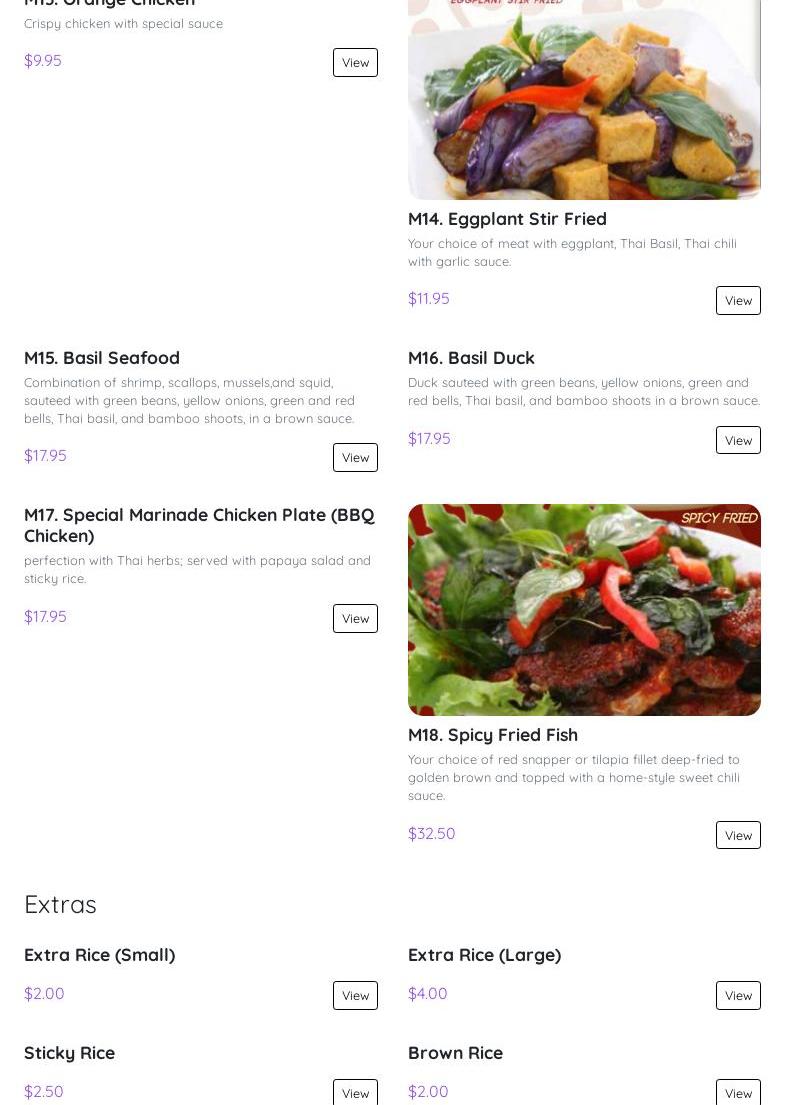Viewport: 785px width, 1105px height.
Task: View the Sticky Rice extra
Action: click(355, 1092)
